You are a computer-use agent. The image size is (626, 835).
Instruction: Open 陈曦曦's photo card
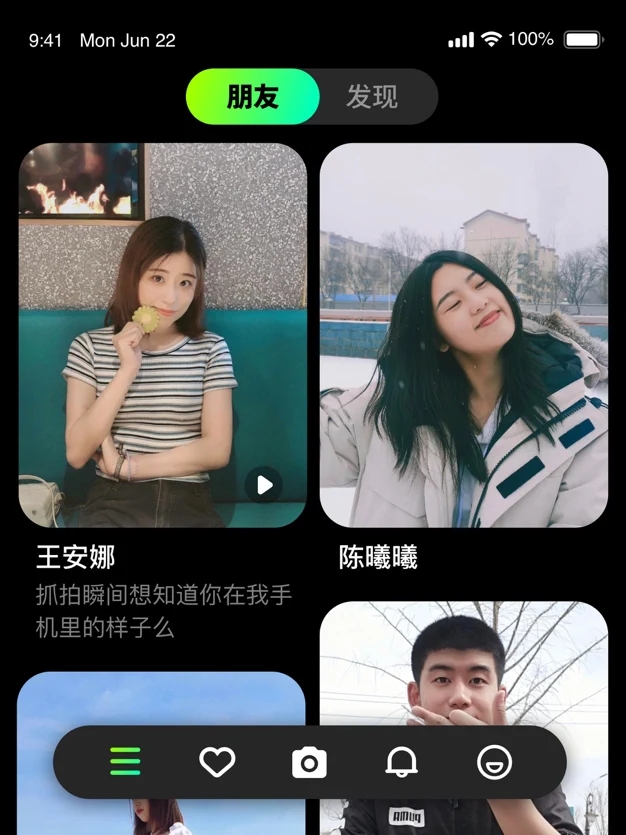click(x=463, y=335)
